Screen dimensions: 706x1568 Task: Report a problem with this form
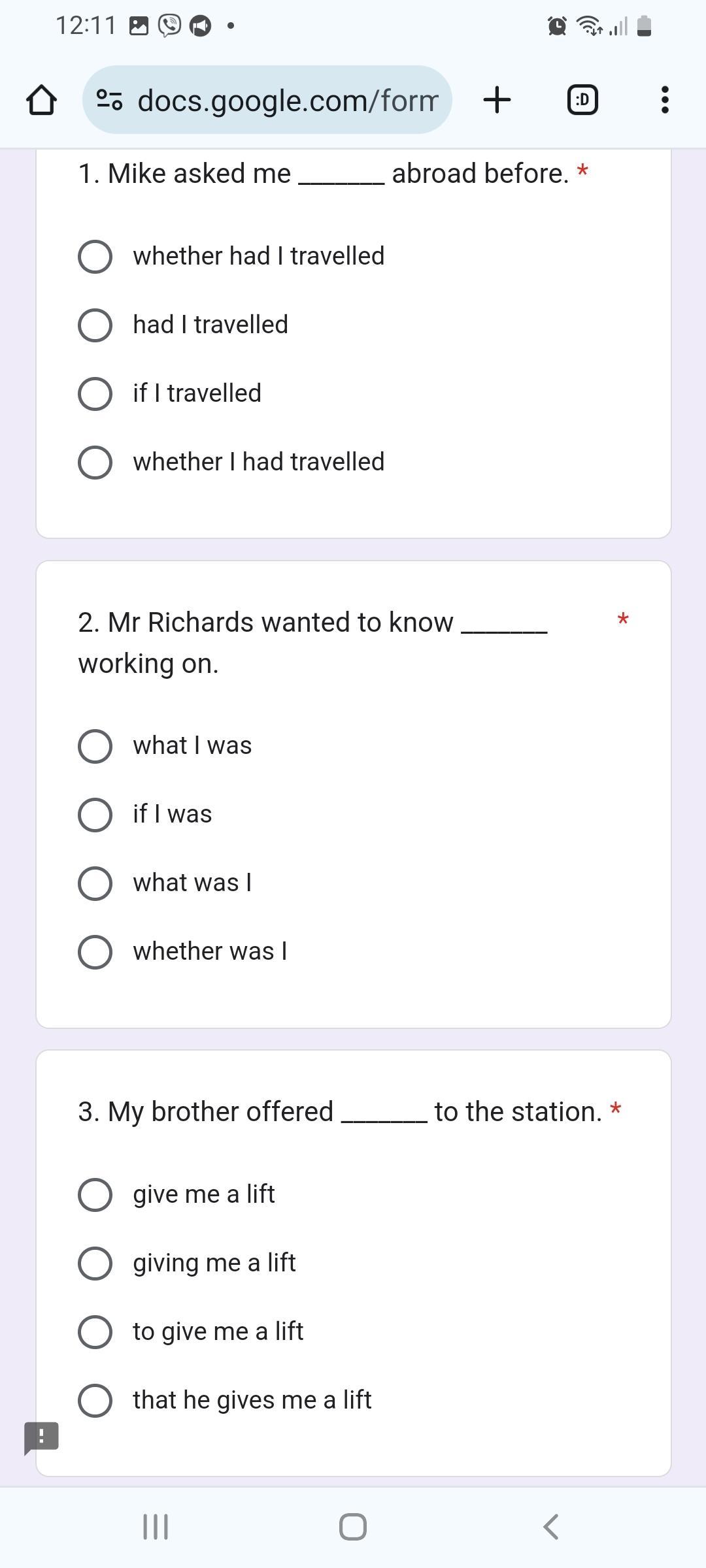(41, 1438)
